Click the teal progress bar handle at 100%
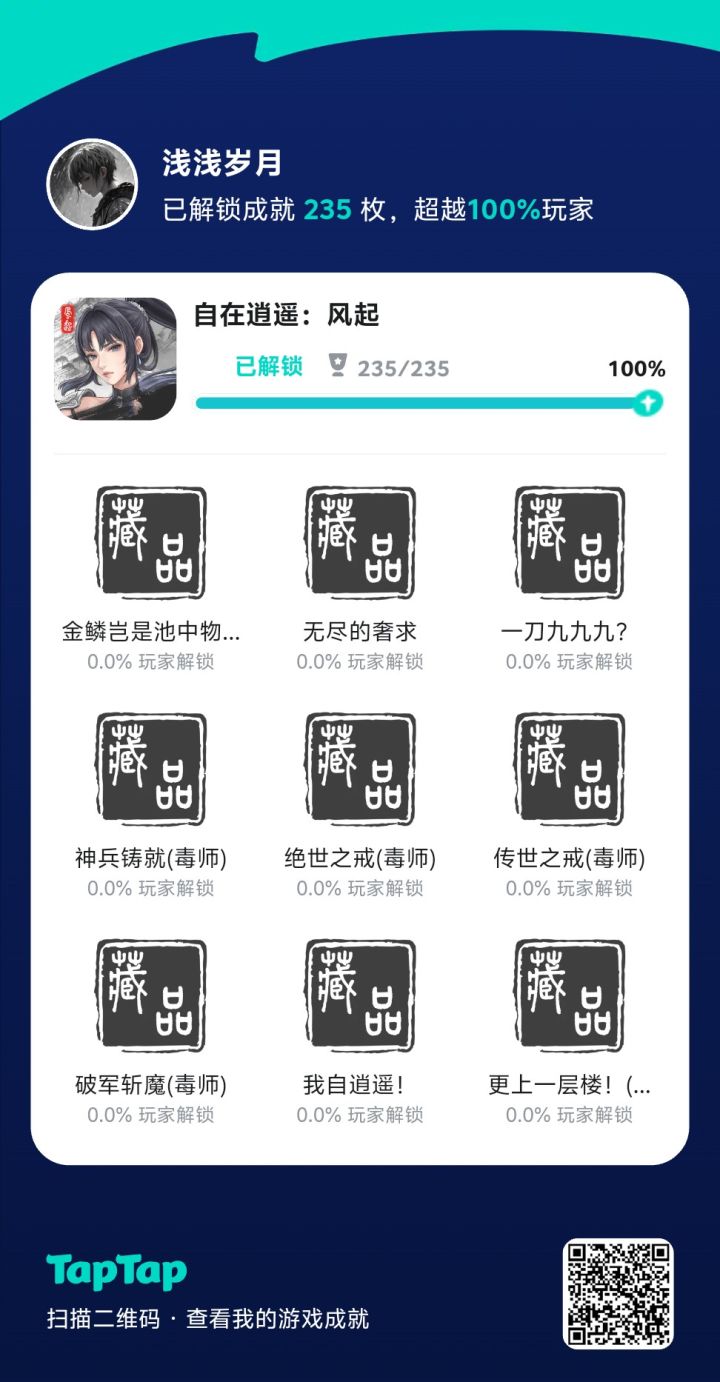This screenshot has width=720, height=1382. [648, 402]
